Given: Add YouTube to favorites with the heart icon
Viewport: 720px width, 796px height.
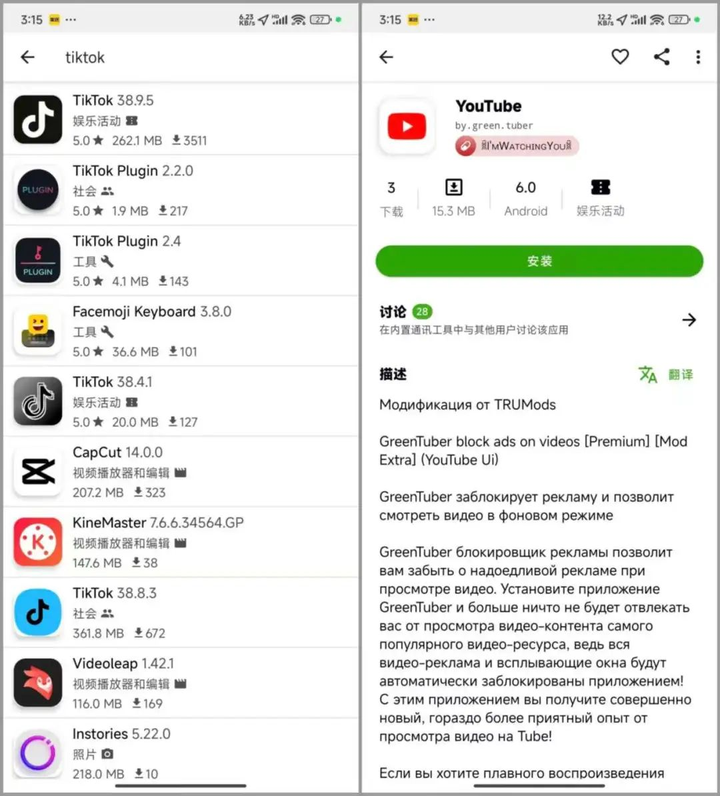Looking at the screenshot, I should pyautogui.click(x=620, y=57).
